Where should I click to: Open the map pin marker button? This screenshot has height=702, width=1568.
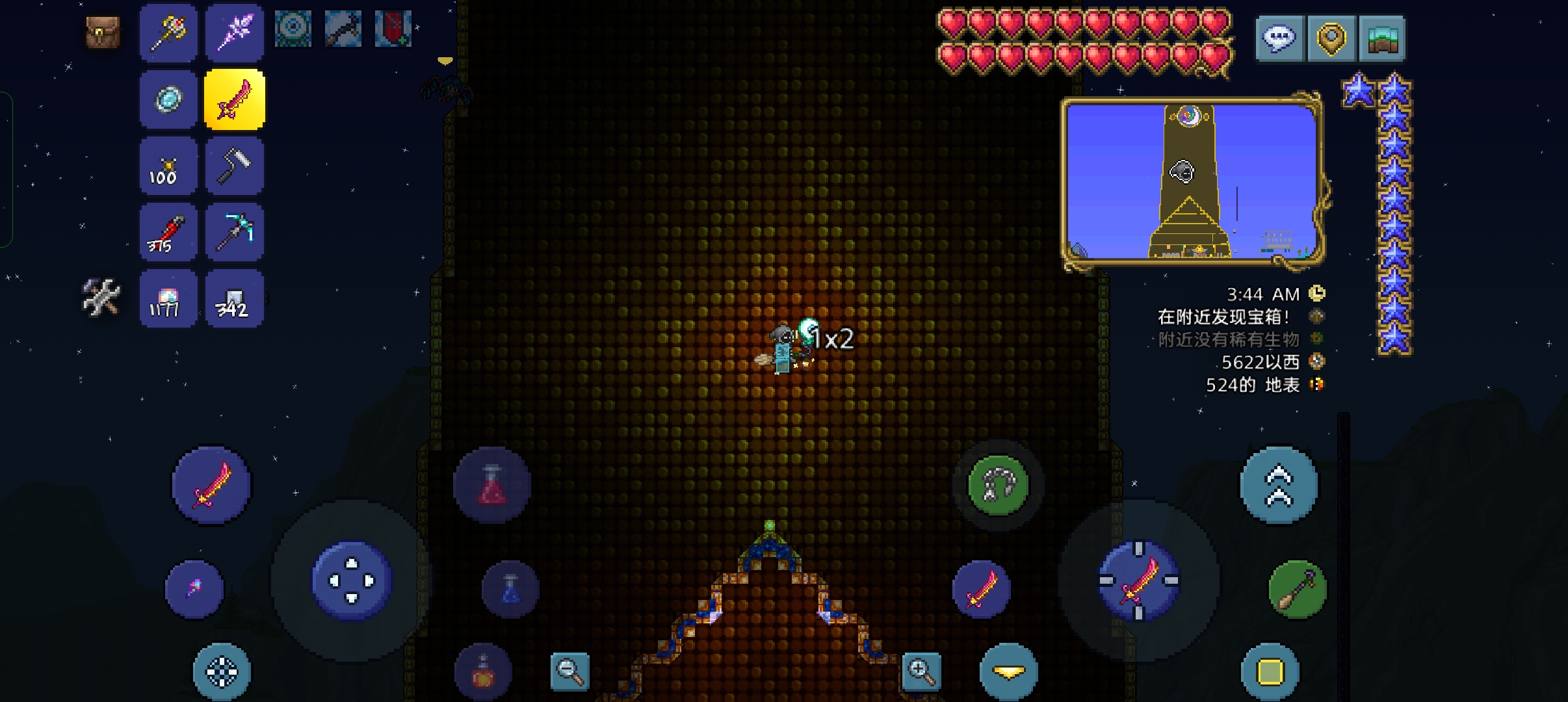click(x=1330, y=38)
